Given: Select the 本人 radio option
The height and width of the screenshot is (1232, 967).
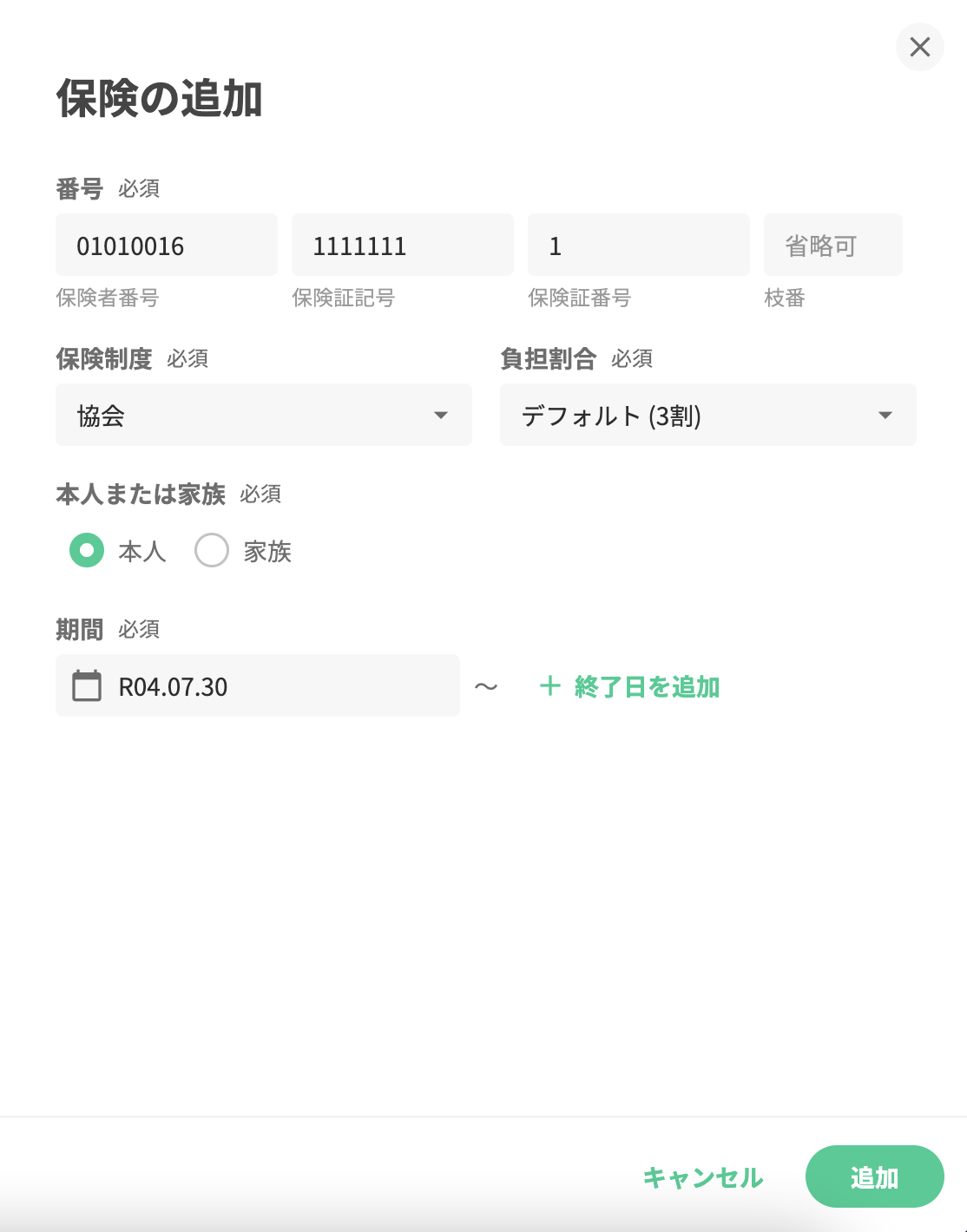Looking at the screenshot, I should [x=87, y=550].
